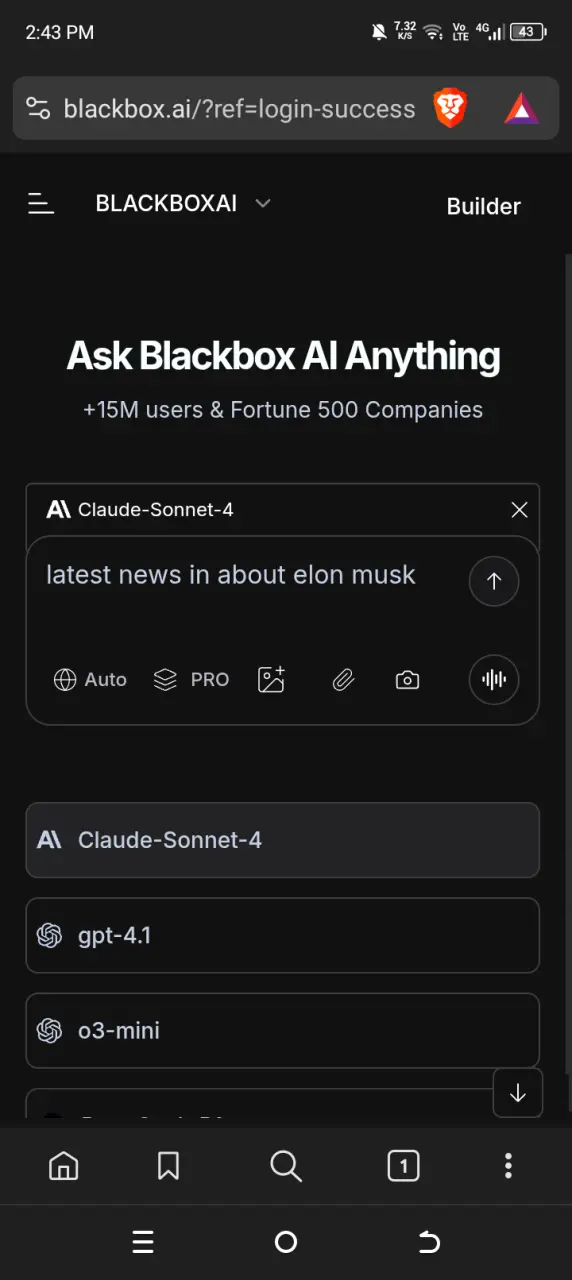Send the prompt with the arrow button

494,581
